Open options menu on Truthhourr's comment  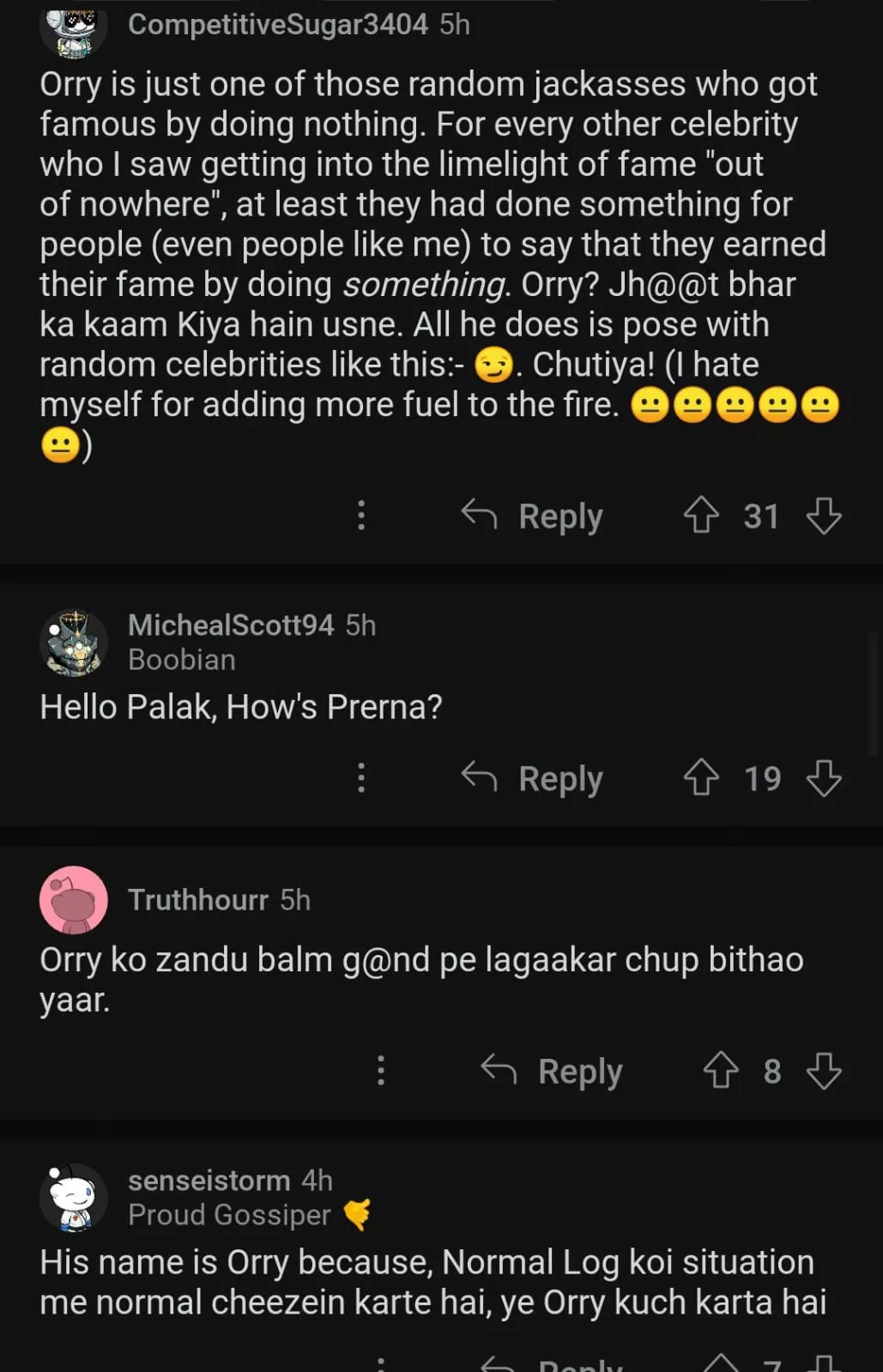click(x=381, y=1071)
